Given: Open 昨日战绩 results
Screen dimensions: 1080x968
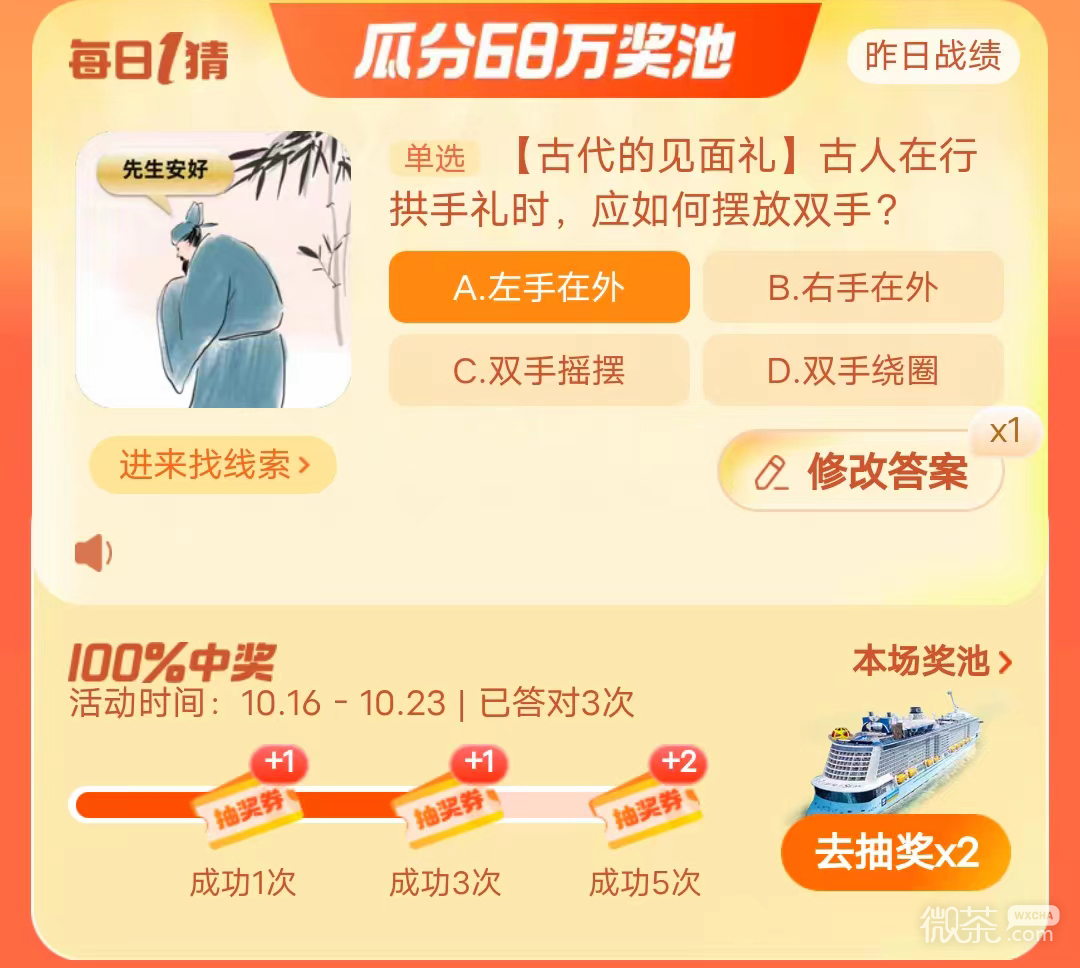Looking at the screenshot, I should point(932,57).
